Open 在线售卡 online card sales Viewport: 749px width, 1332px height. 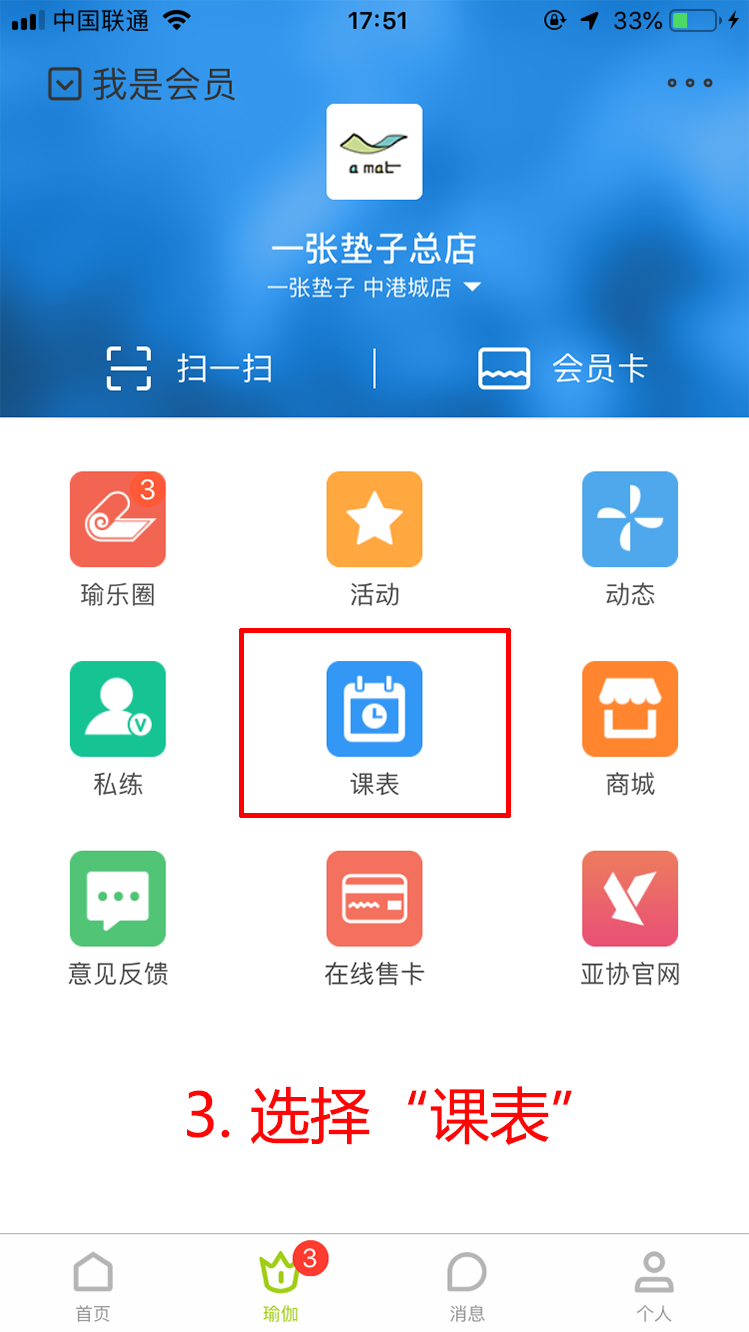375,918
